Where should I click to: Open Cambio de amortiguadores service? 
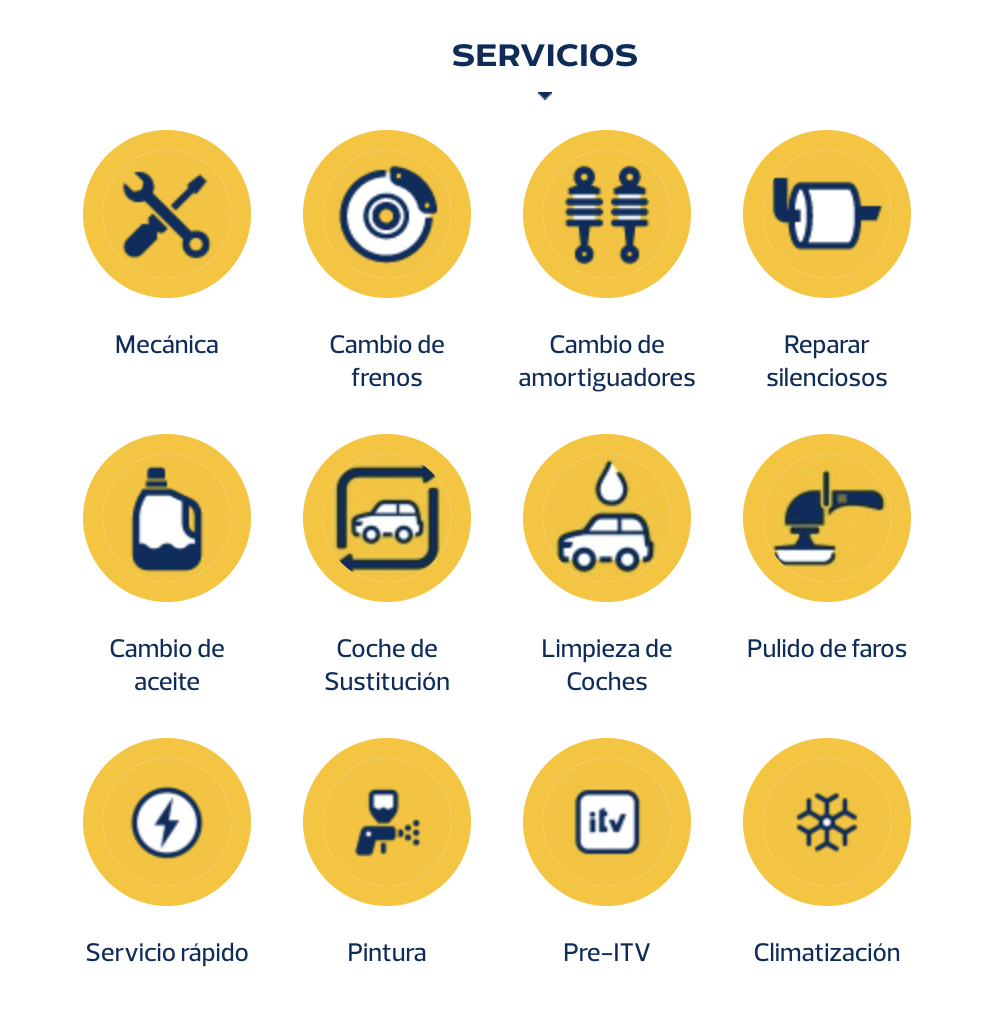(x=607, y=214)
